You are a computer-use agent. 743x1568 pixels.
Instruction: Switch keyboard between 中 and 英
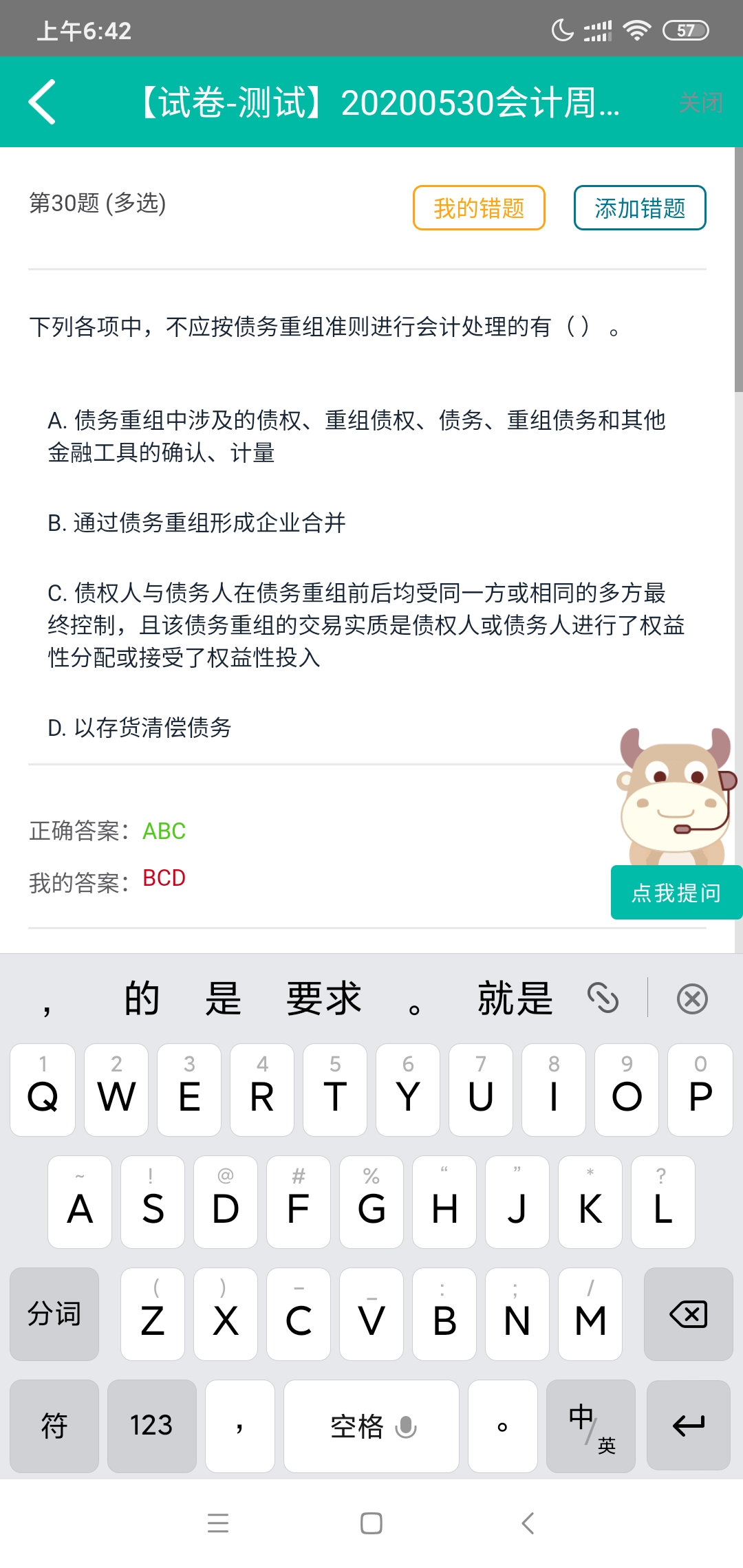coord(590,1426)
